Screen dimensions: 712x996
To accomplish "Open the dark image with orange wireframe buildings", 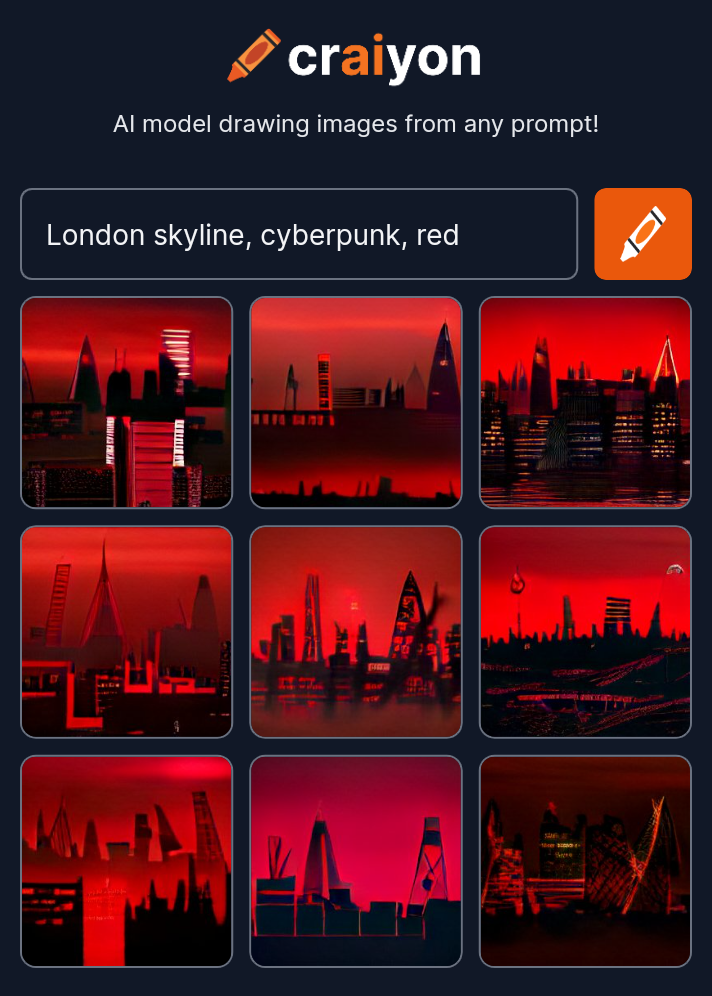I will coord(585,861).
